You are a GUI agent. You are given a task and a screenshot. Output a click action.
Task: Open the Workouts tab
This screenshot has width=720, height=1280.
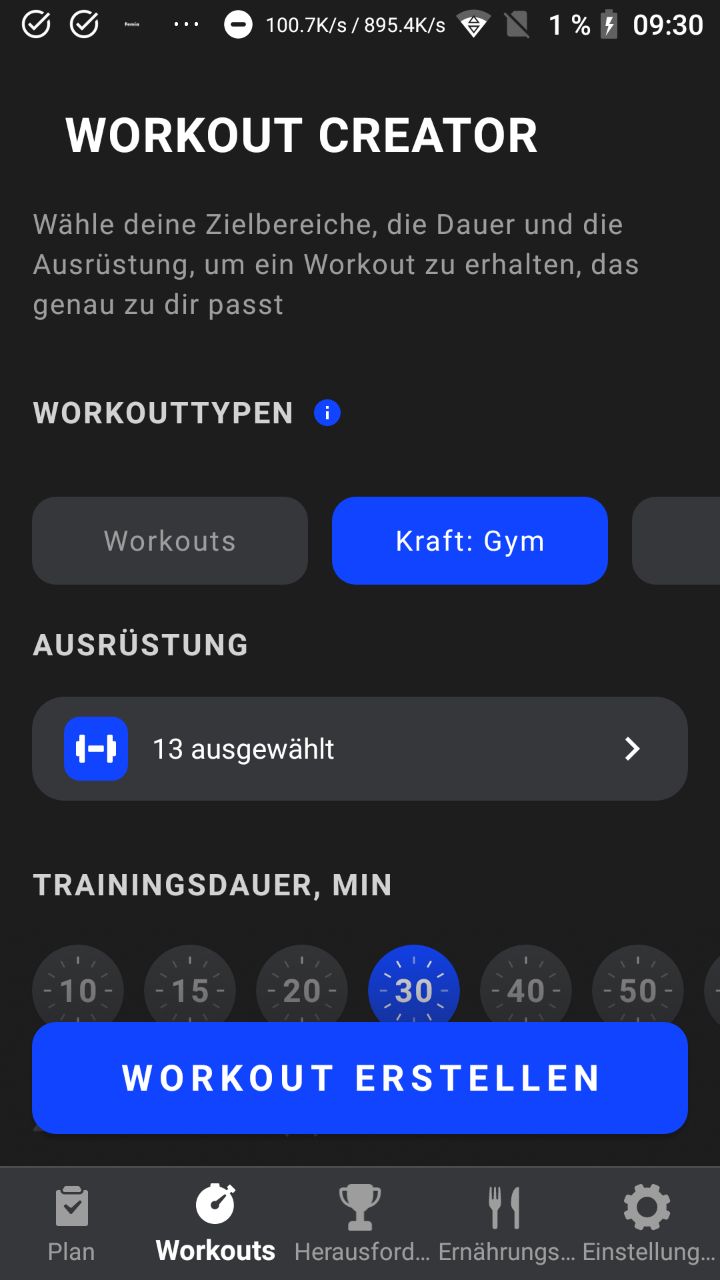[x=216, y=1224]
